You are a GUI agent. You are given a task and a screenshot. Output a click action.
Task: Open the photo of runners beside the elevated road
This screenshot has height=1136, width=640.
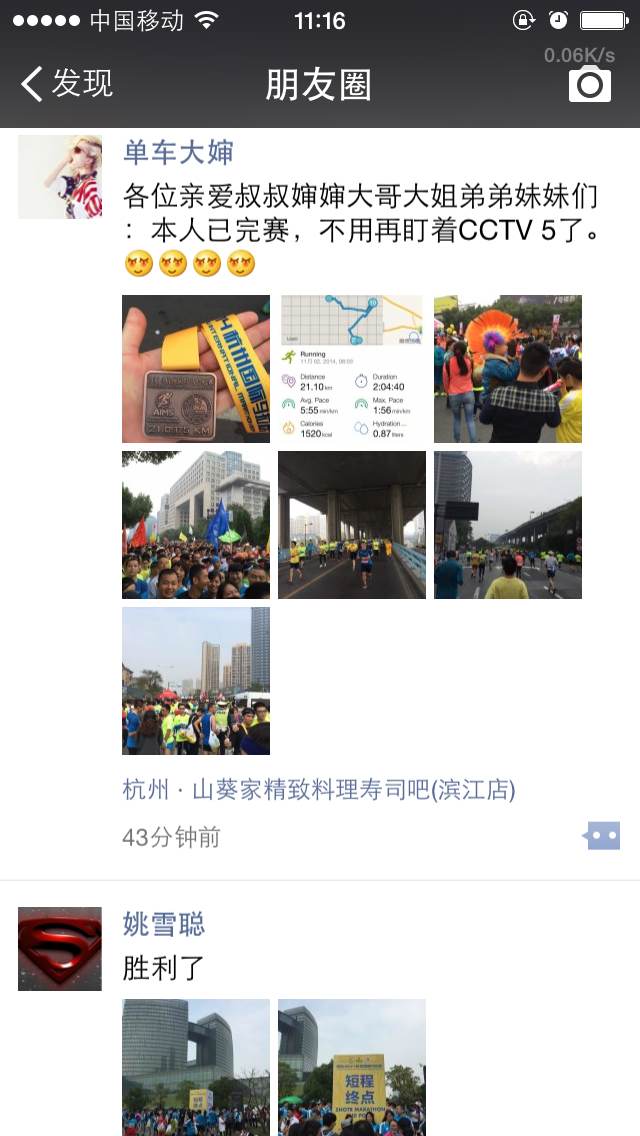[507, 525]
